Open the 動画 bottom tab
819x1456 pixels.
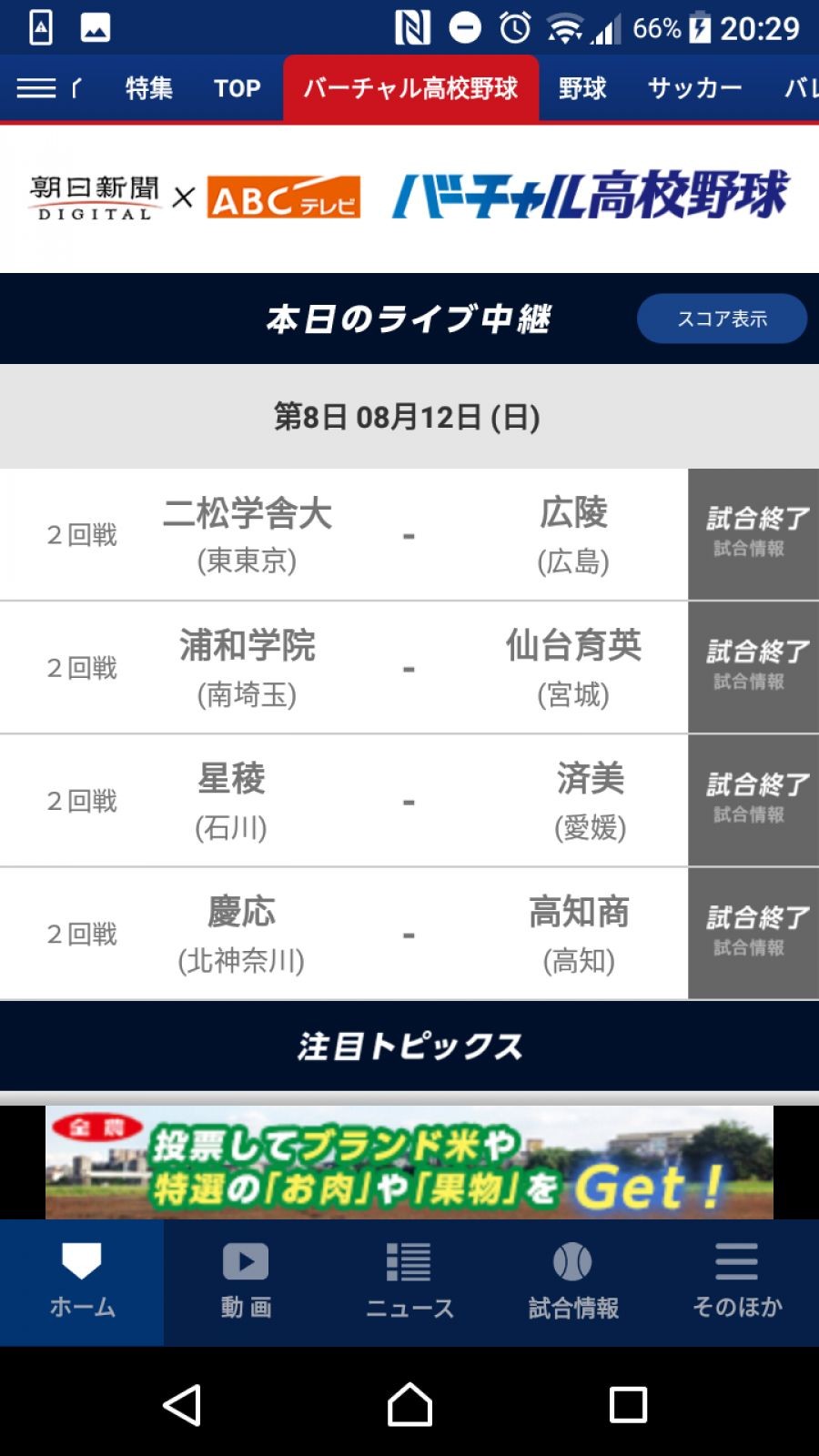(x=246, y=1281)
